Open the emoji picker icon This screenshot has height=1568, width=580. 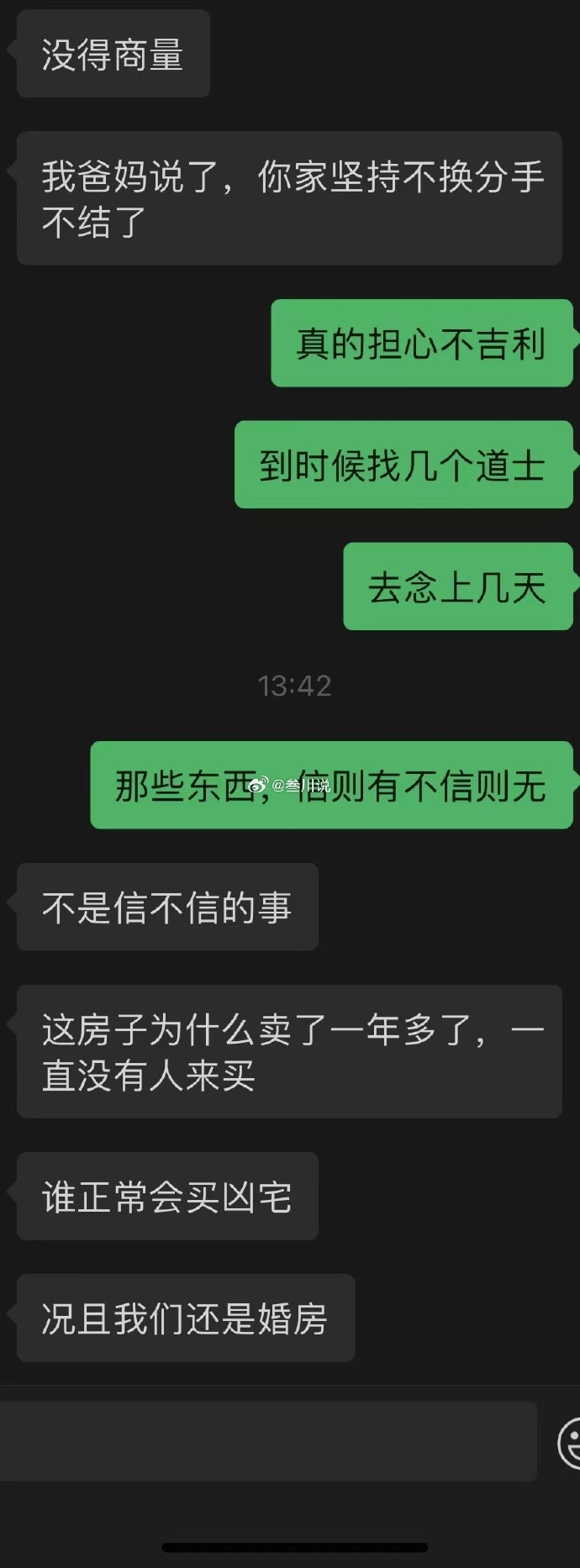click(x=570, y=1443)
